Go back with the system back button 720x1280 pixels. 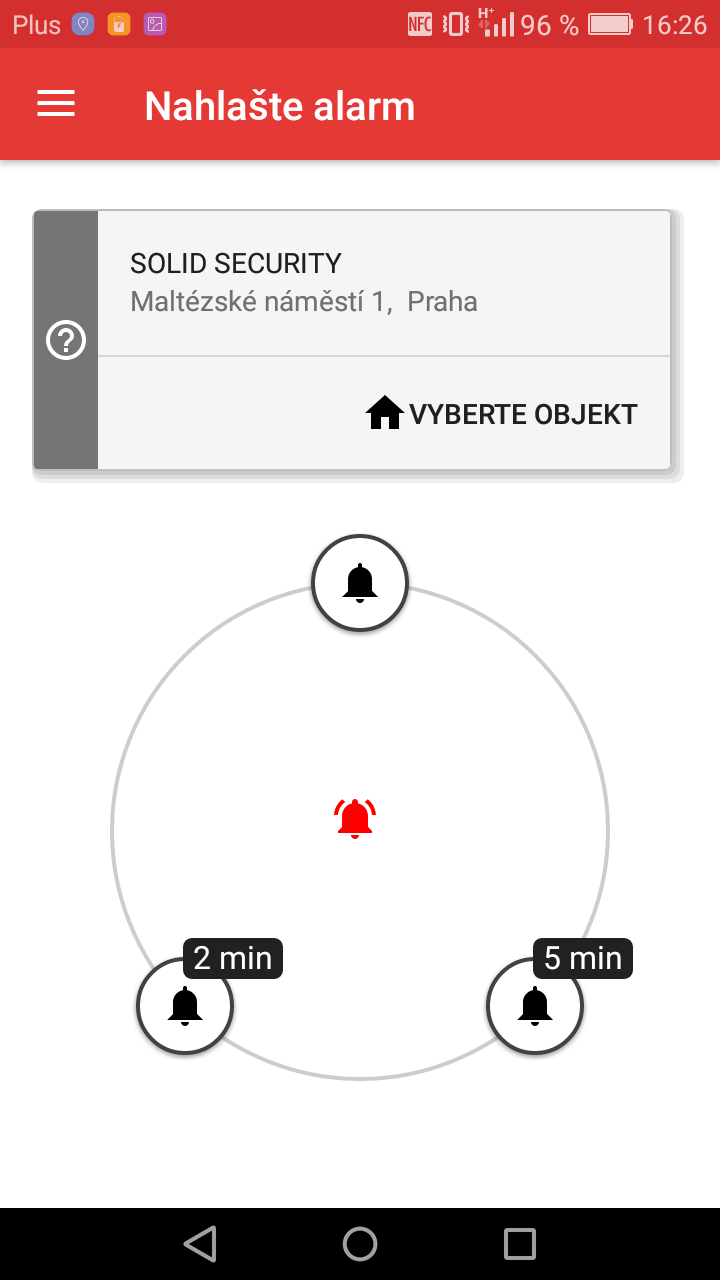(x=200, y=1244)
